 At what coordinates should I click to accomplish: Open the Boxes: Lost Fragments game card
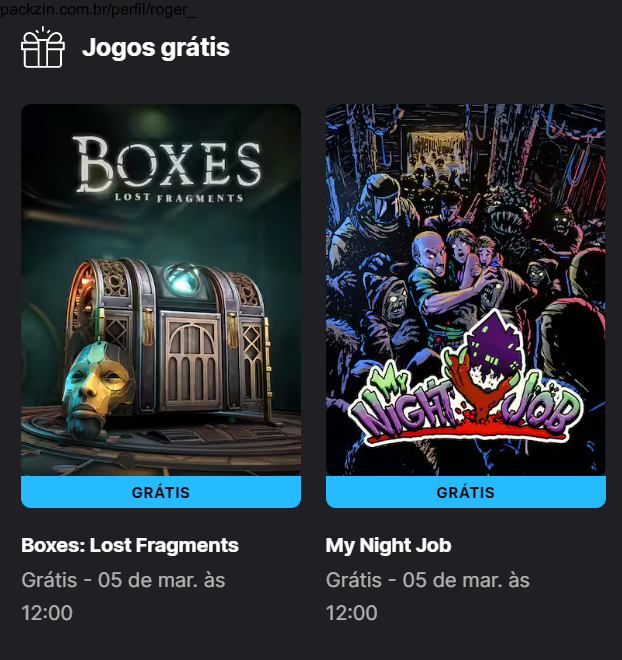161,290
